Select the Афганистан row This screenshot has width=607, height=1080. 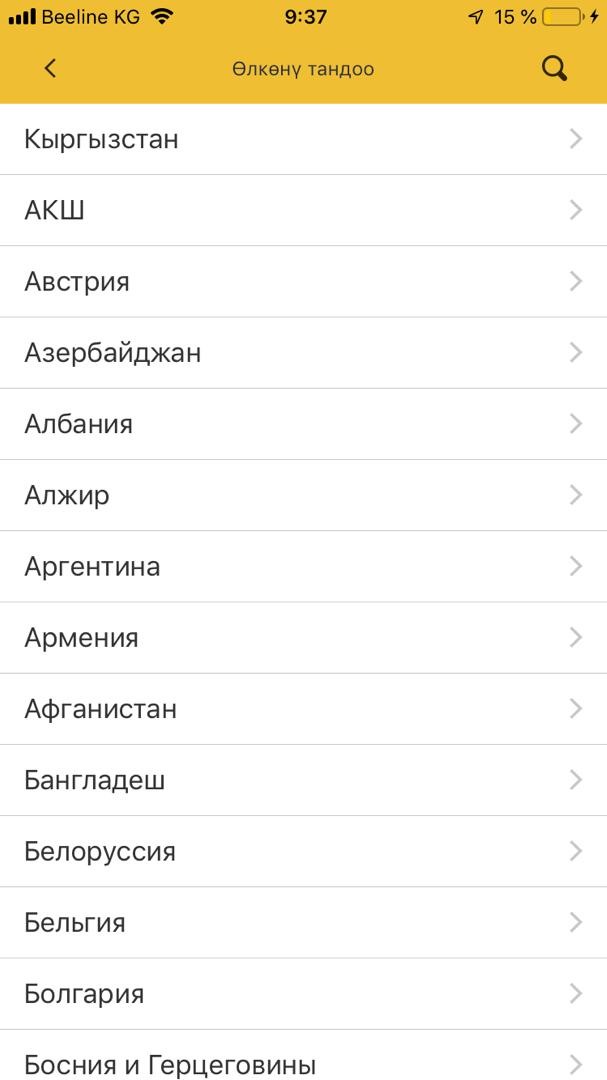tap(303, 709)
